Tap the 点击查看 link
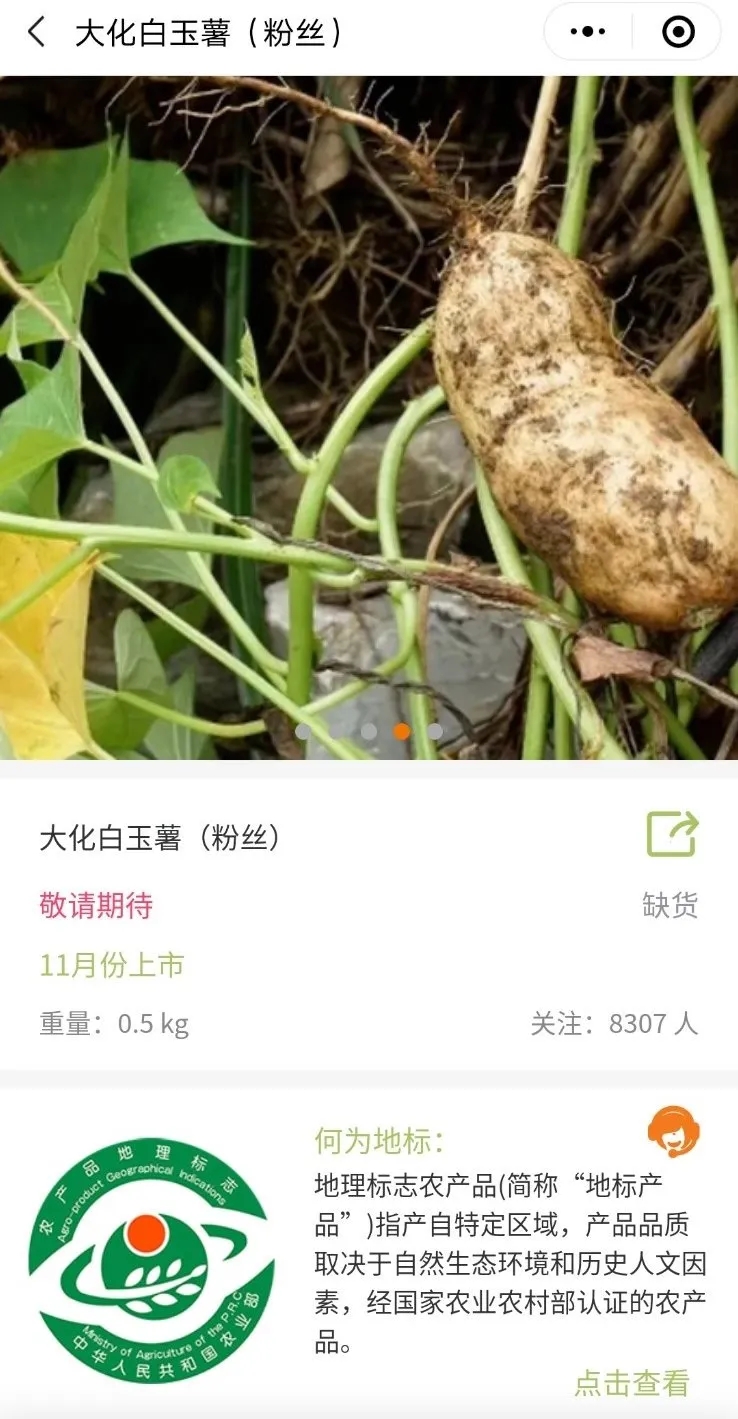The height and width of the screenshot is (1419, 738). tap(634, 1382)
